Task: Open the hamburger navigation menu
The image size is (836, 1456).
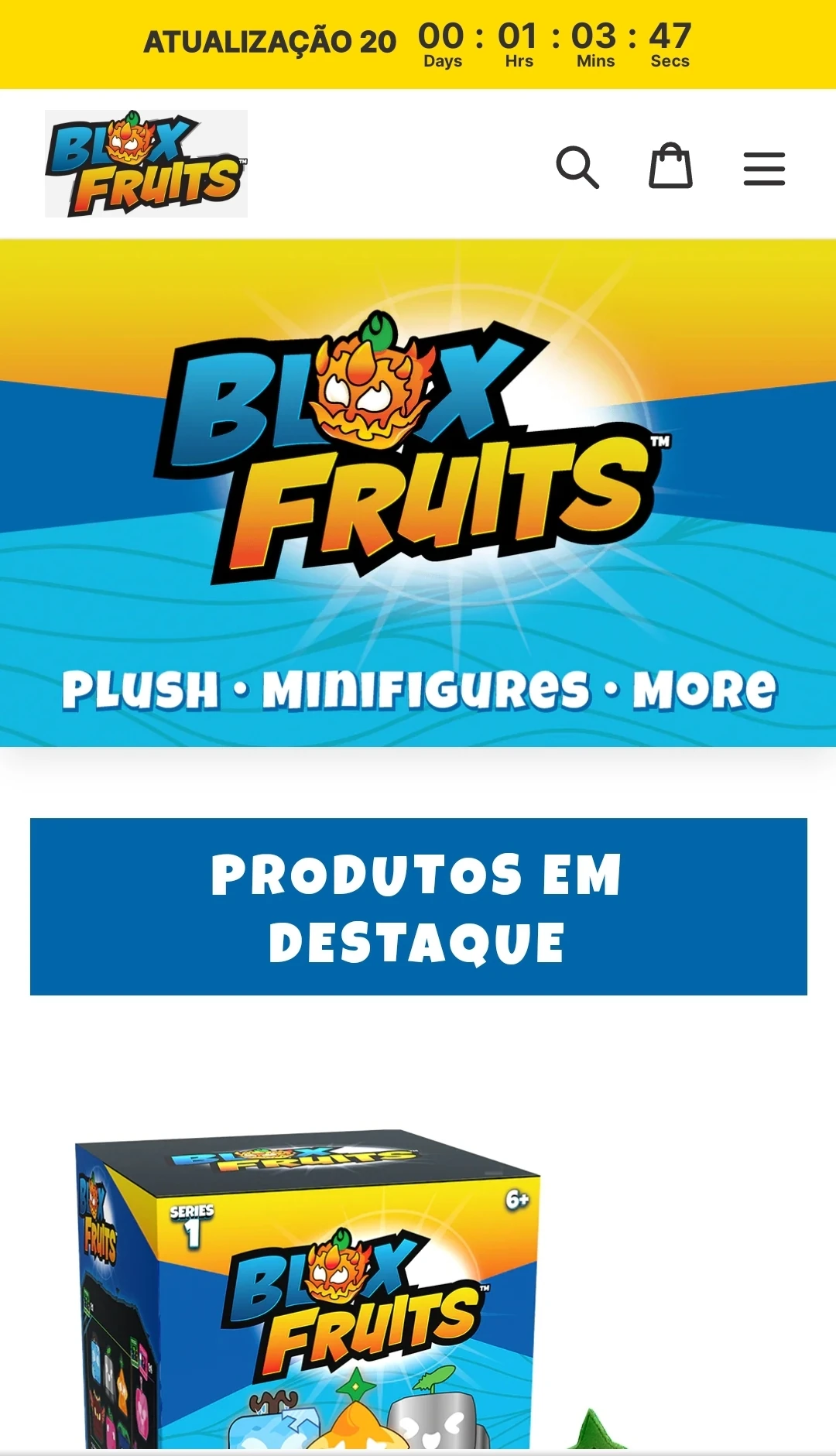Action: [x=764, y=168]
